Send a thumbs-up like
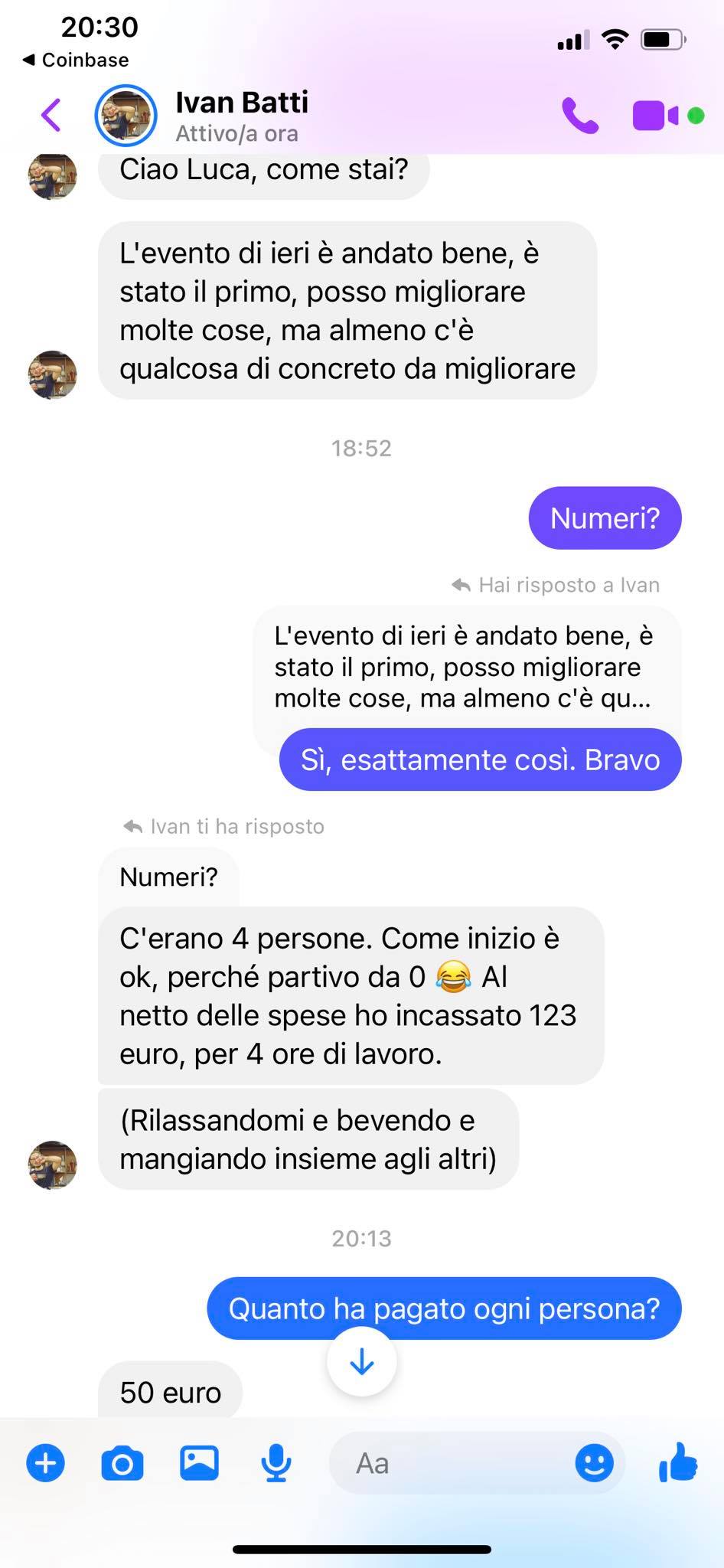This screenshot has width=724, height=1568. point(678,1462)
